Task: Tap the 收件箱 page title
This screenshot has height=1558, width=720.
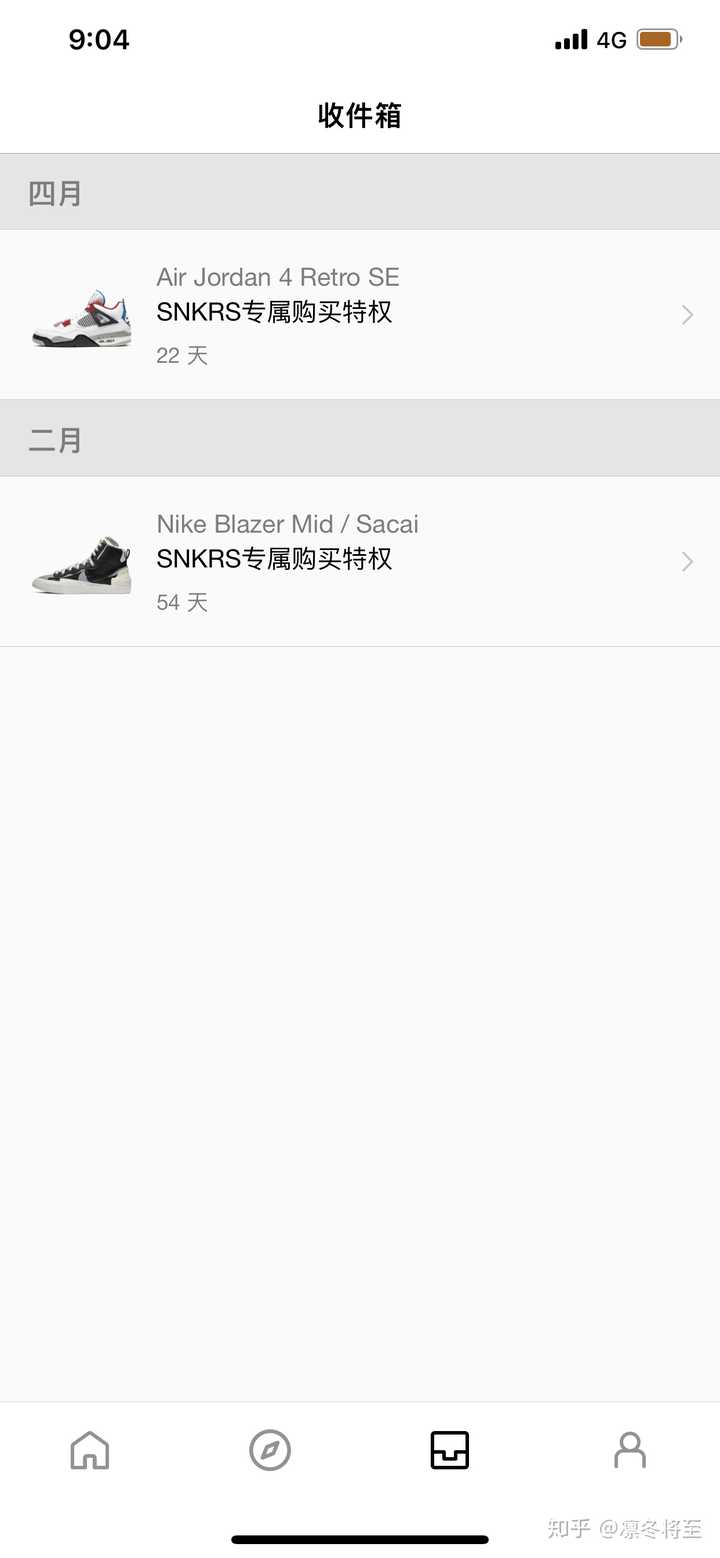Action: [x=359, y=115]
